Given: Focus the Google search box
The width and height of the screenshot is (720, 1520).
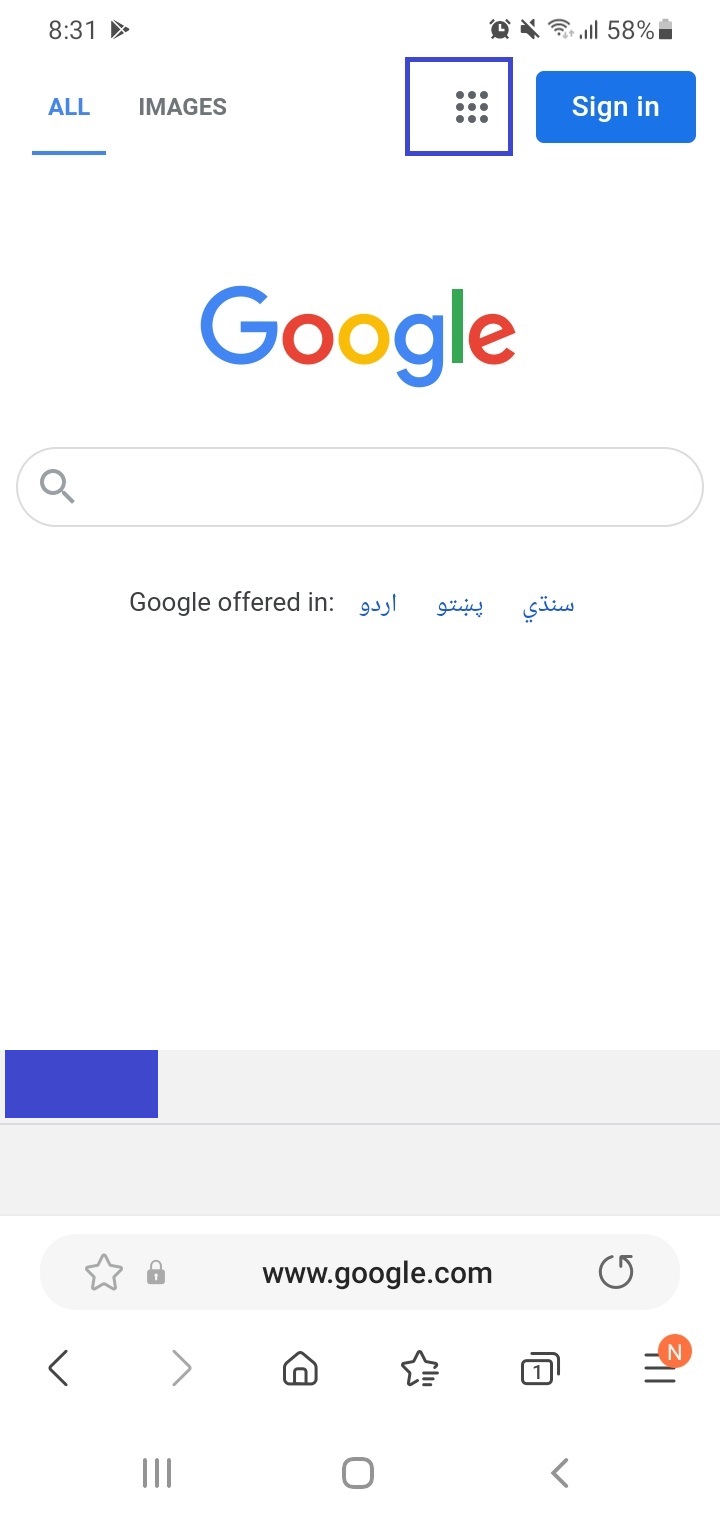Looking at the screenshot, I should tap(360, 487).
